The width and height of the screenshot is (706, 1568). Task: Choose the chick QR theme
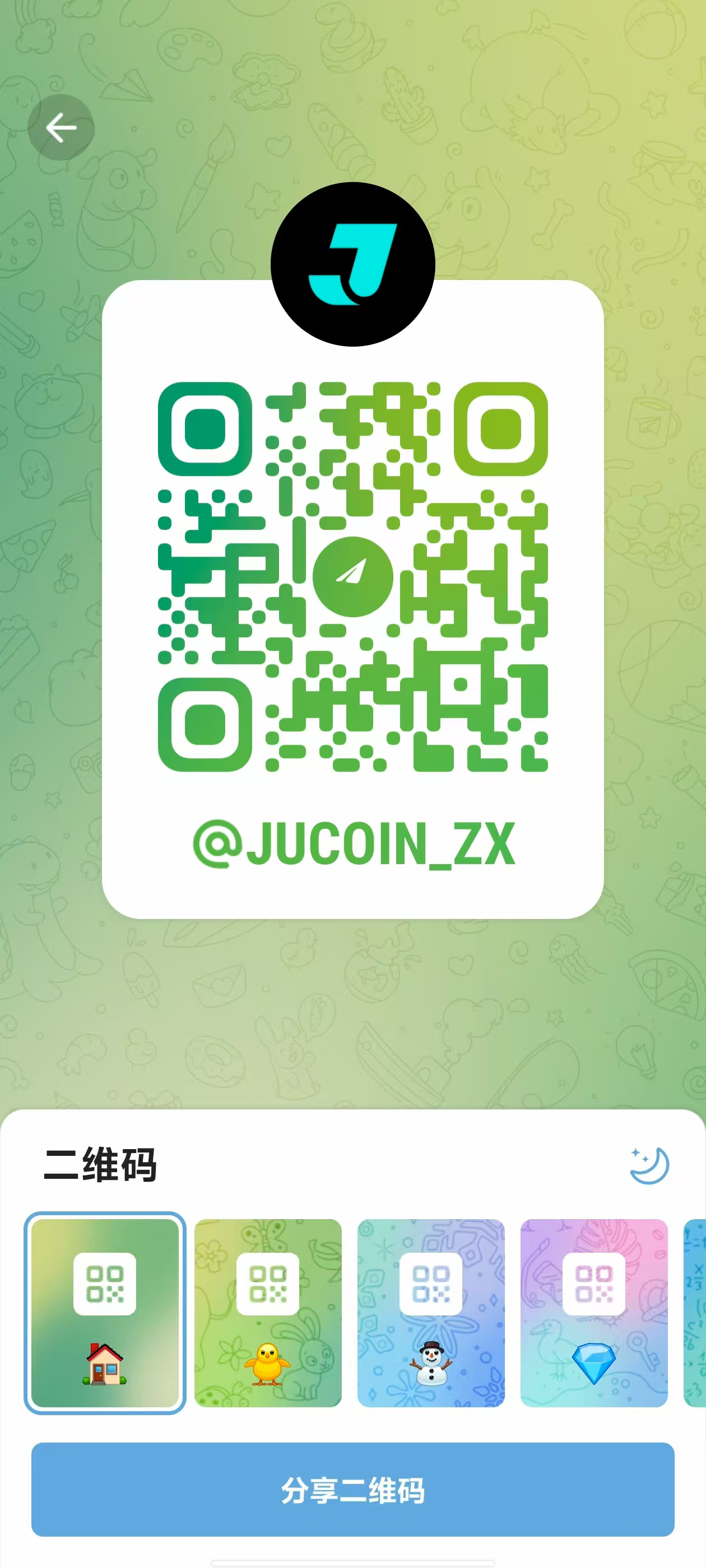coord(268,1312)
